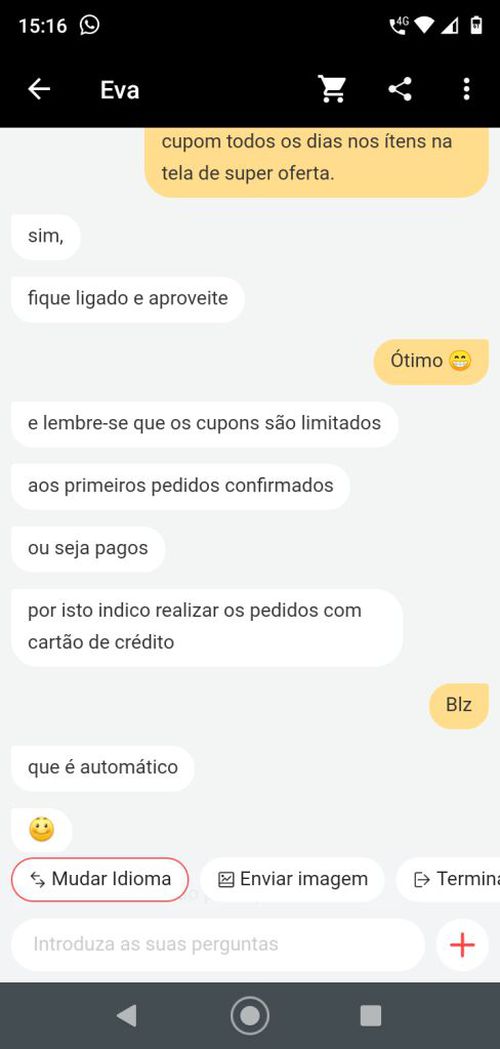Tap the system home button
500x1049 pixels.
tap(250, 1016)
